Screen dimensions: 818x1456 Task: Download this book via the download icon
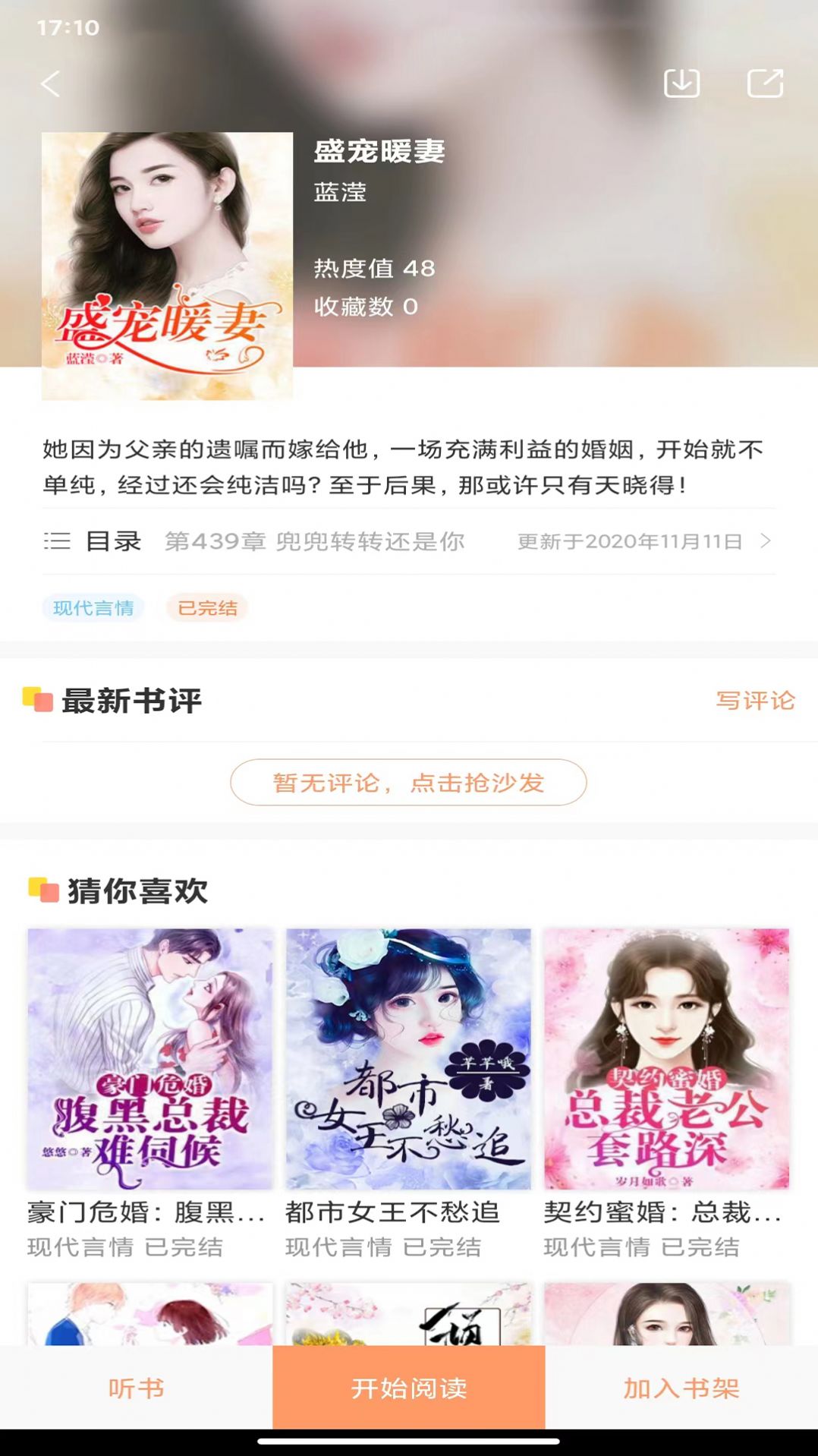[681, 83]
